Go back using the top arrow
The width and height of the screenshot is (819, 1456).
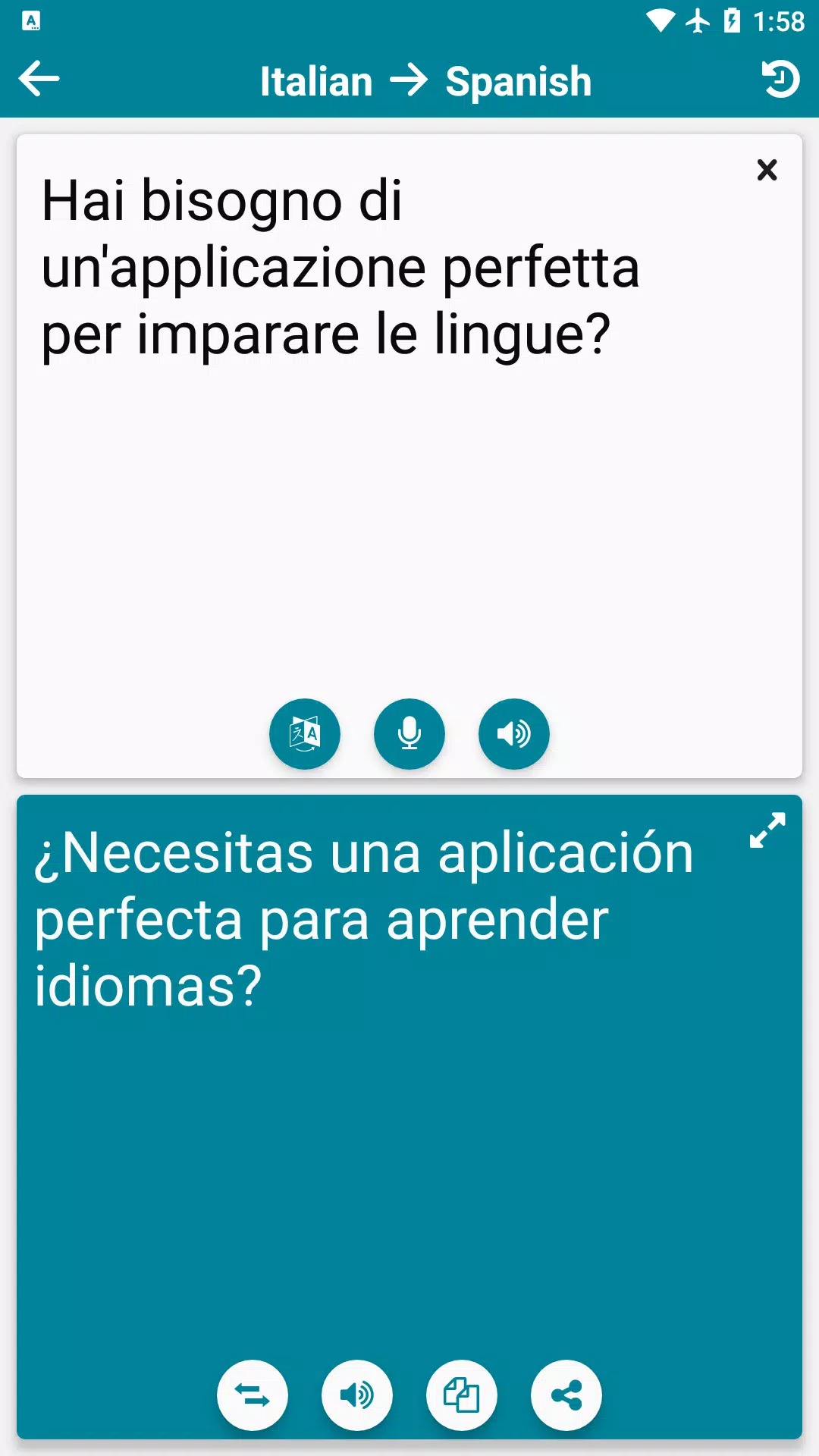click(39, 79)
